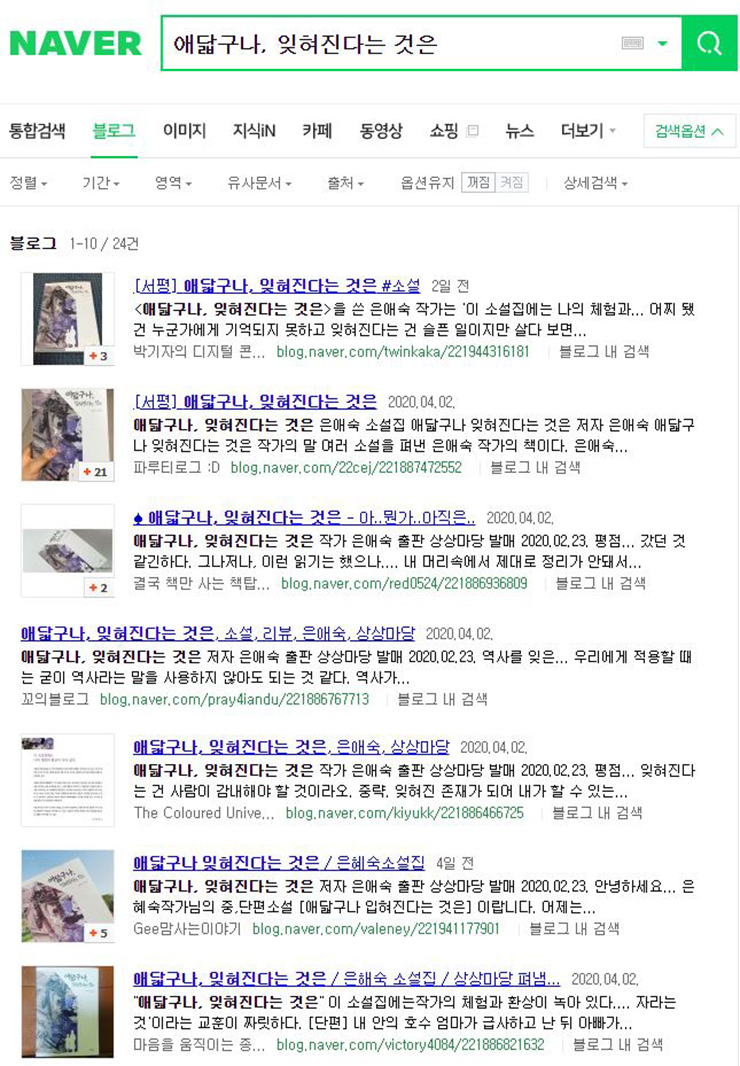The image size is (740, 1066).
Task: Expand the 더보기 menu
Action: [587, 130]
